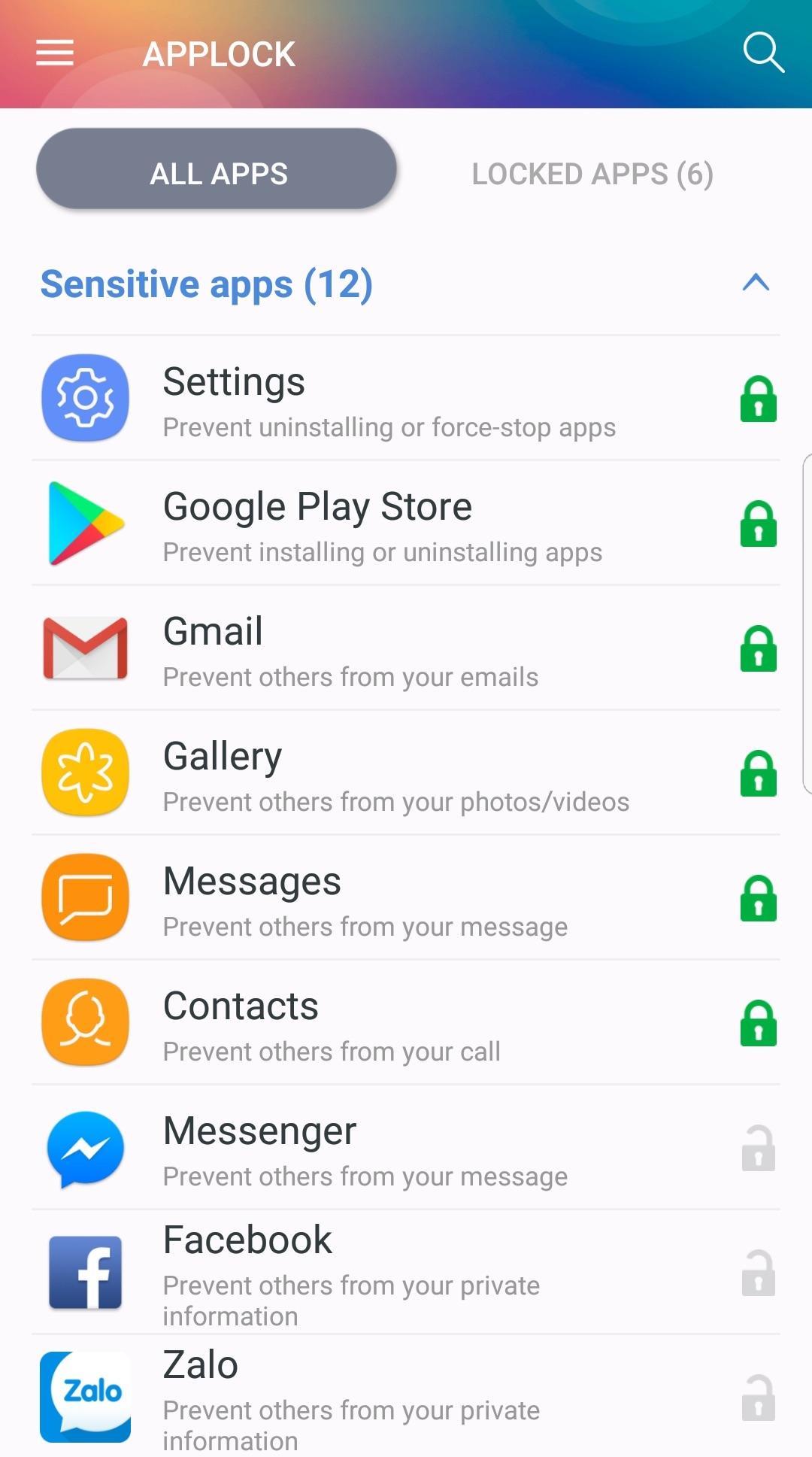This screenshot has width=812, height=1457.
Task: Open the hamburger navigation menu
Action: 53,53
